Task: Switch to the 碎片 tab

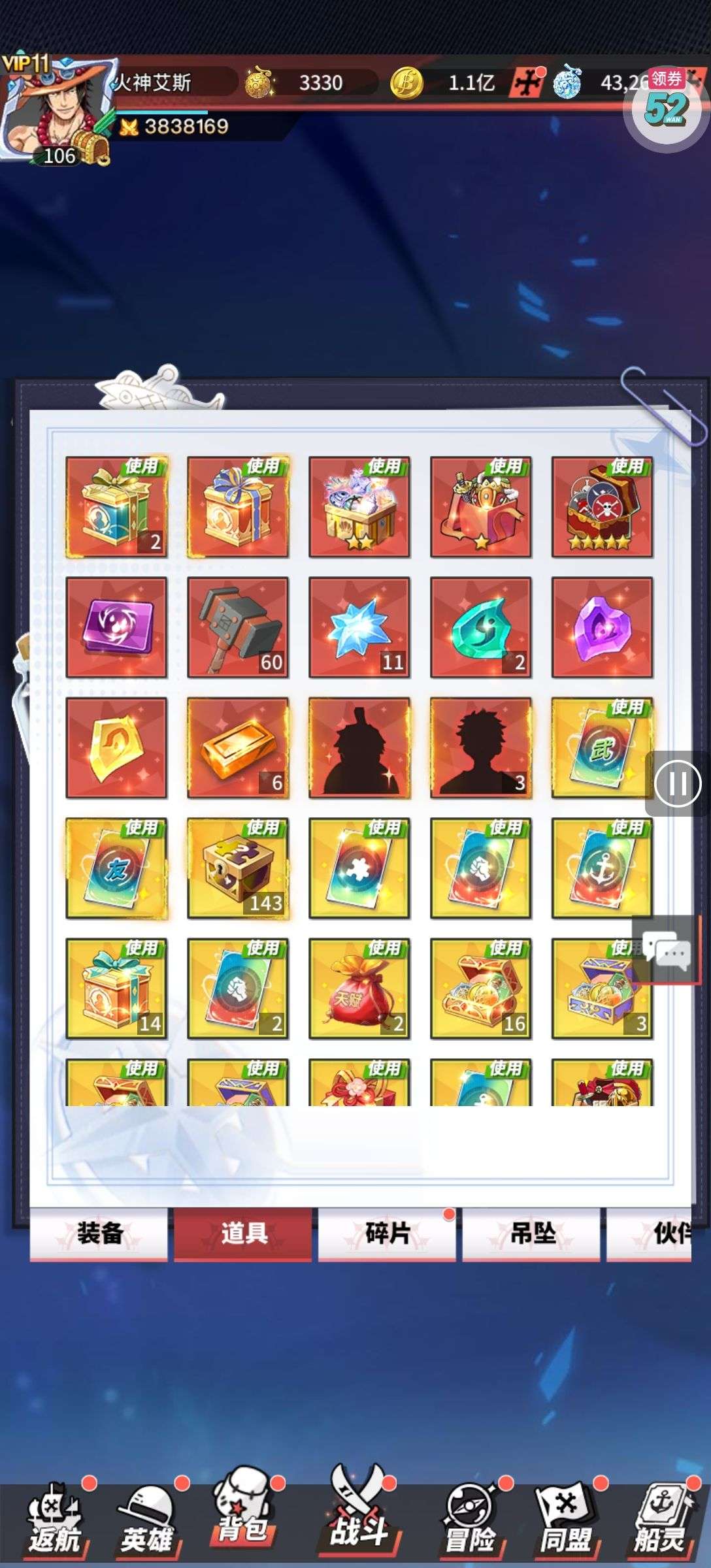Action: coord(387,1233)
